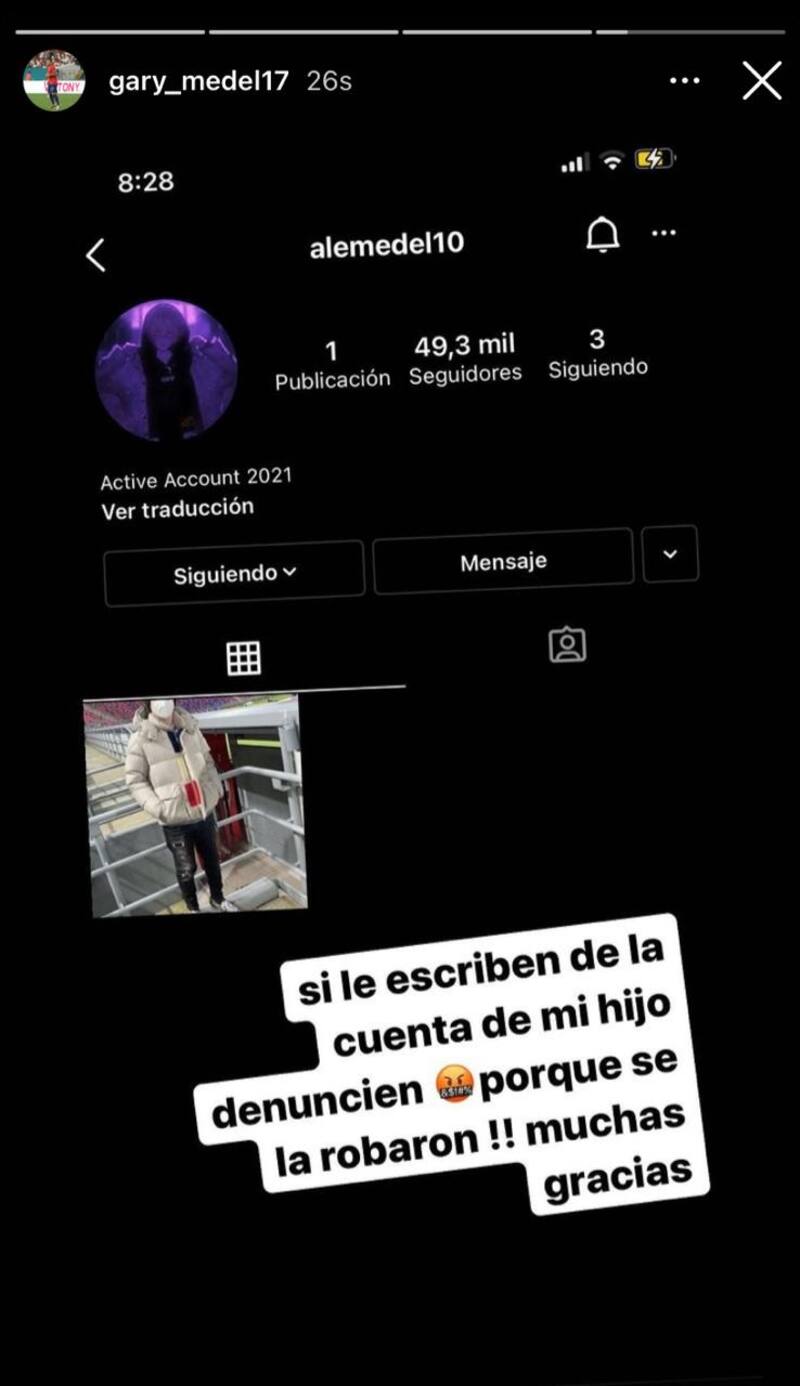Open the story options menu
Viewport: 800px width, 1386px height.
pyautogui.click(x=684, y=81)
